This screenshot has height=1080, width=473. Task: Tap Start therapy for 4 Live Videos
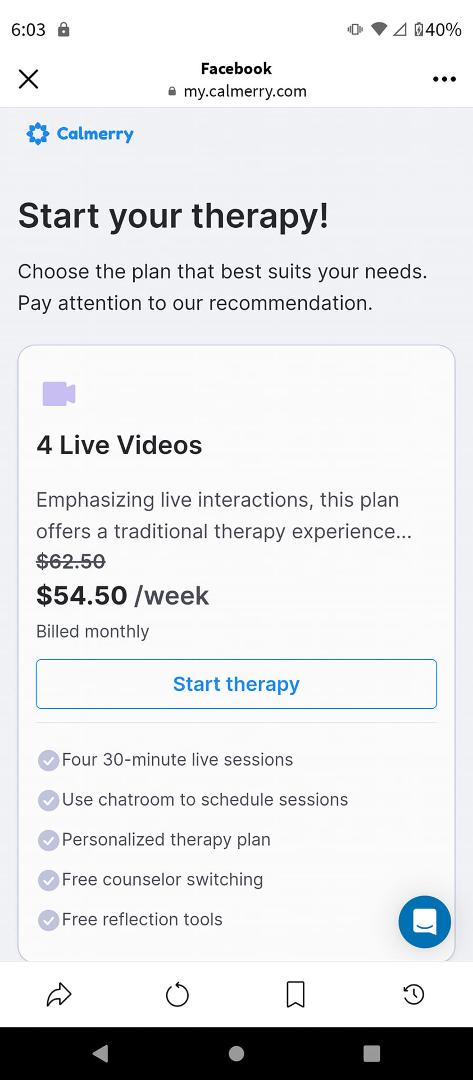pos(236,684)
